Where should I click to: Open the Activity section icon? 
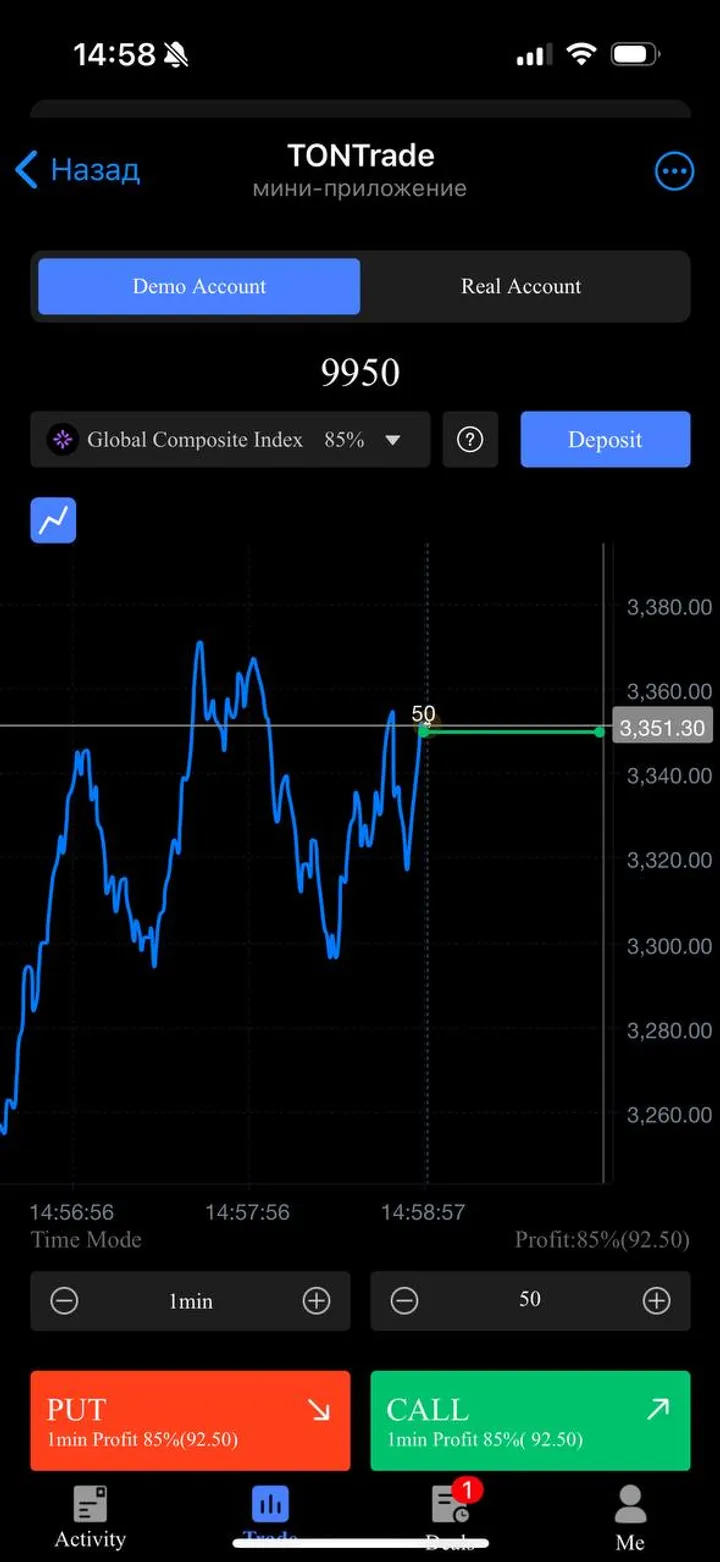(x=89, y=1502)
